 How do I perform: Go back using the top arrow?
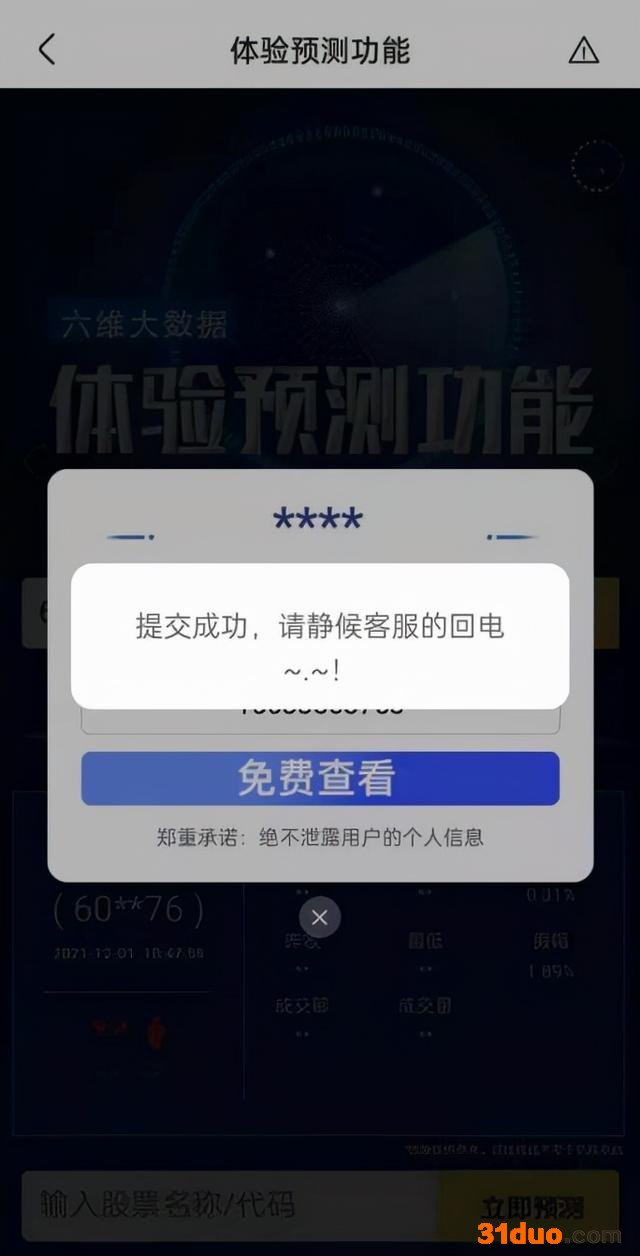pyautogui.click(x=47, y=49)
